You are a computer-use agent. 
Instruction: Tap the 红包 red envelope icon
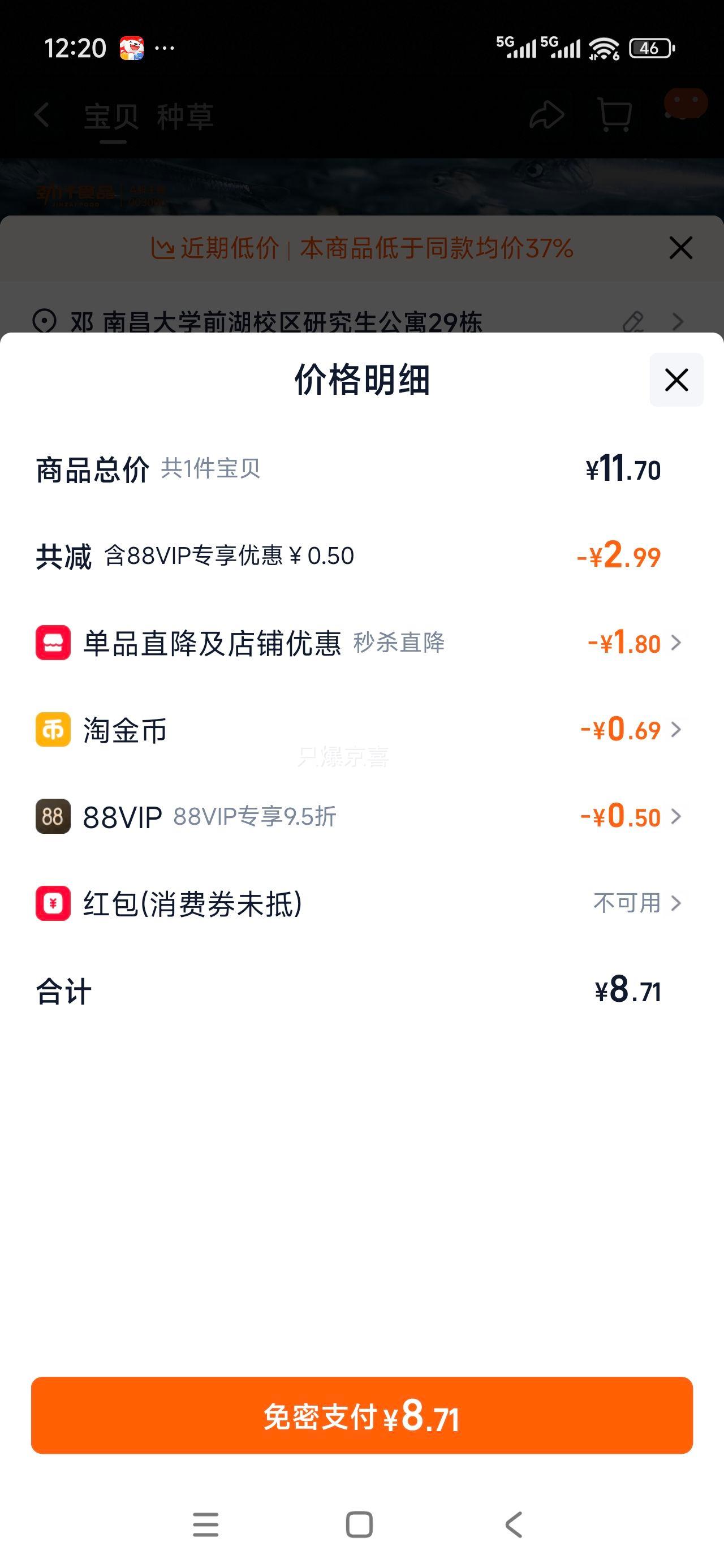point(53,904)
